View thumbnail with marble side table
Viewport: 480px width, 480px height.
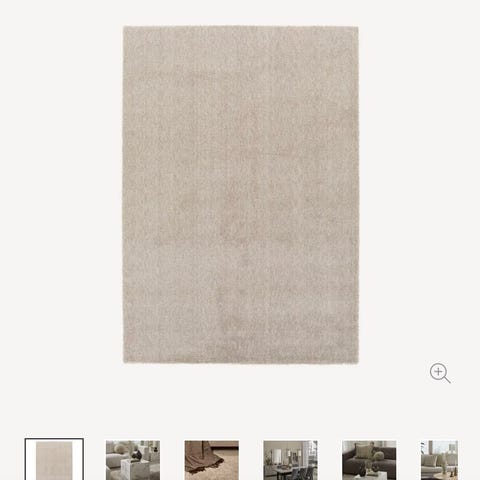pyautogui.click(x=133, y=460)
